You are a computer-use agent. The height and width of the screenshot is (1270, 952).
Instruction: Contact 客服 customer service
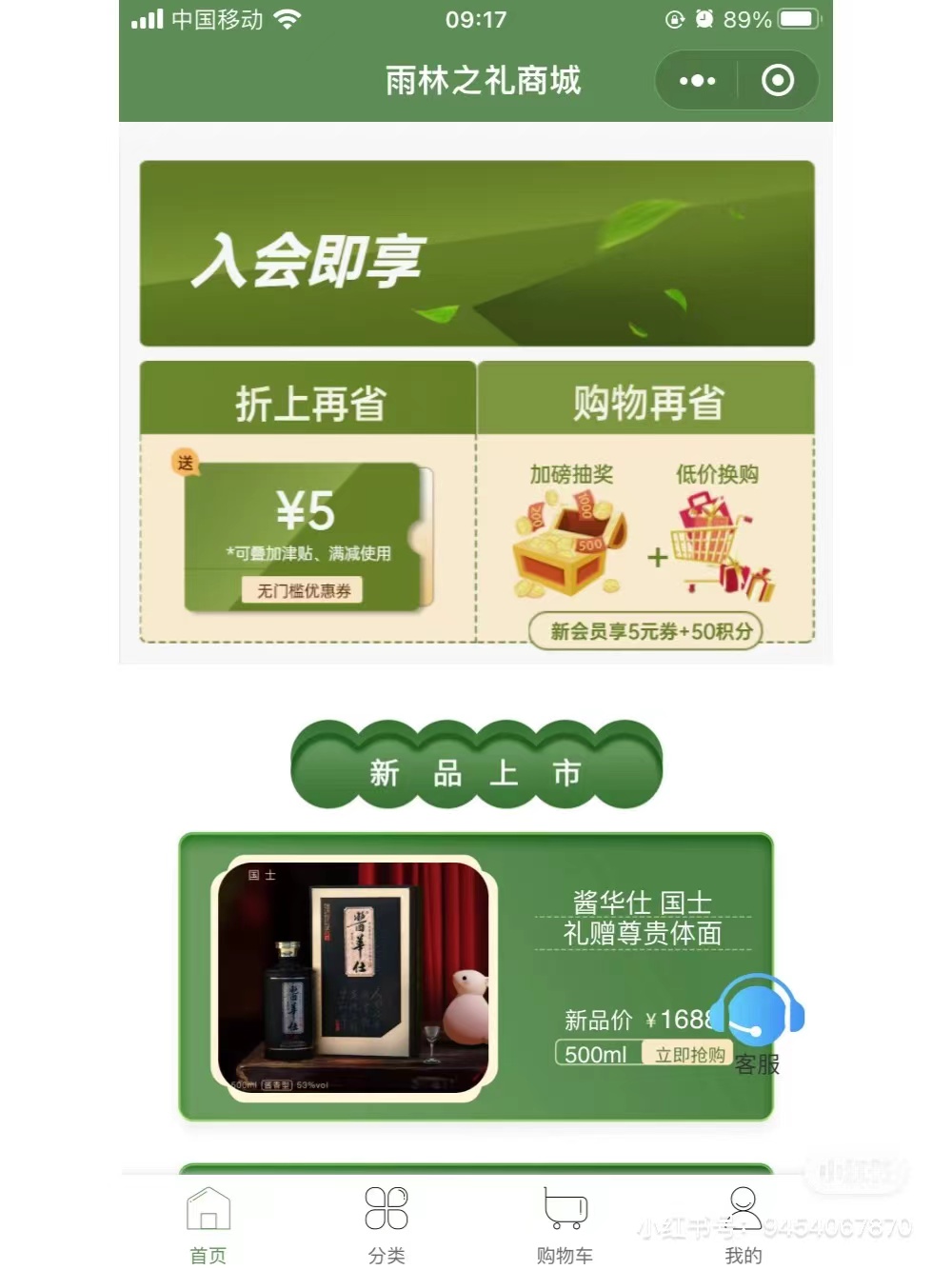click(758, 1023)
